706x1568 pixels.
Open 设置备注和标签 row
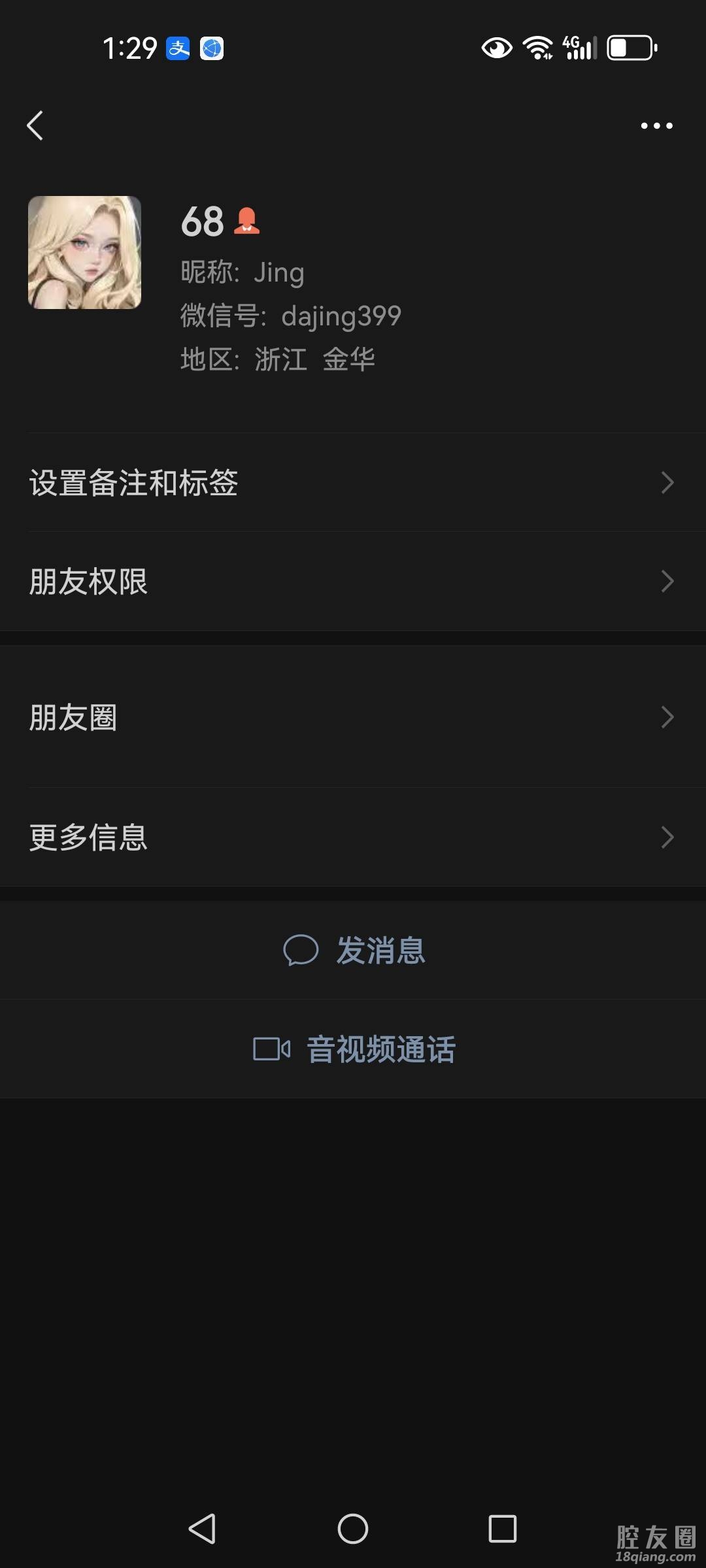(353, 483)
